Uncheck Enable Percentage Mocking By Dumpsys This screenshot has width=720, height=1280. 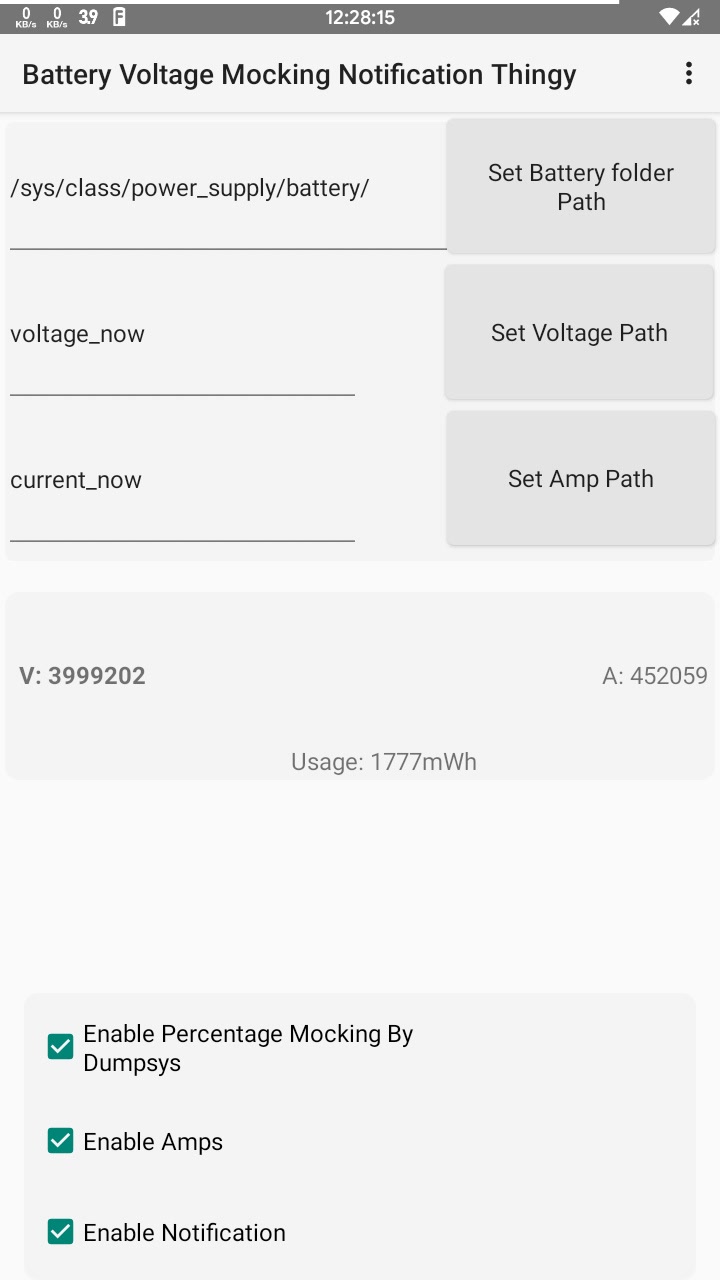coord(61,1047)
